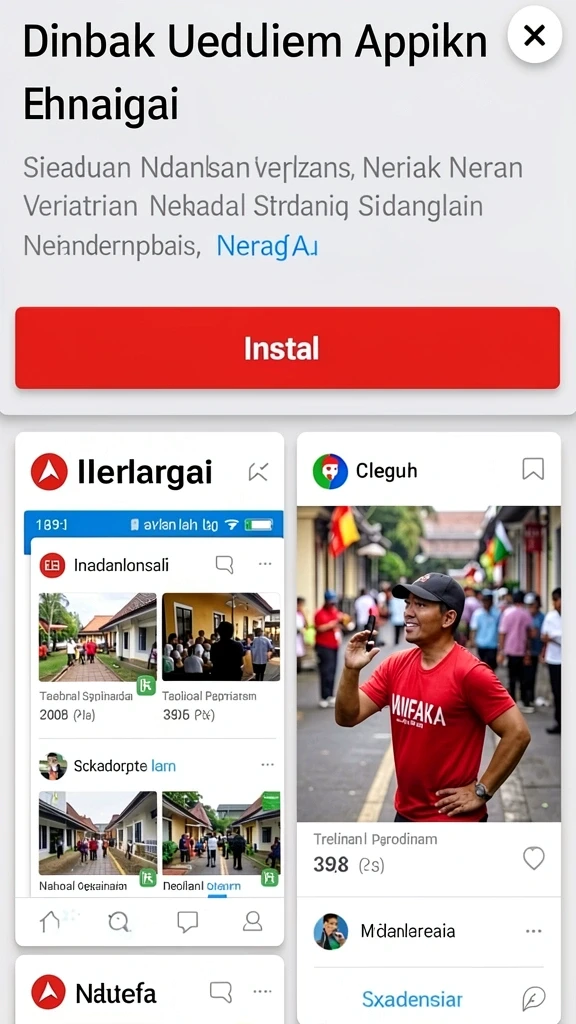Tap the red Instal button
This screenshot has height=1024, width=576.
tap(287, 348)
